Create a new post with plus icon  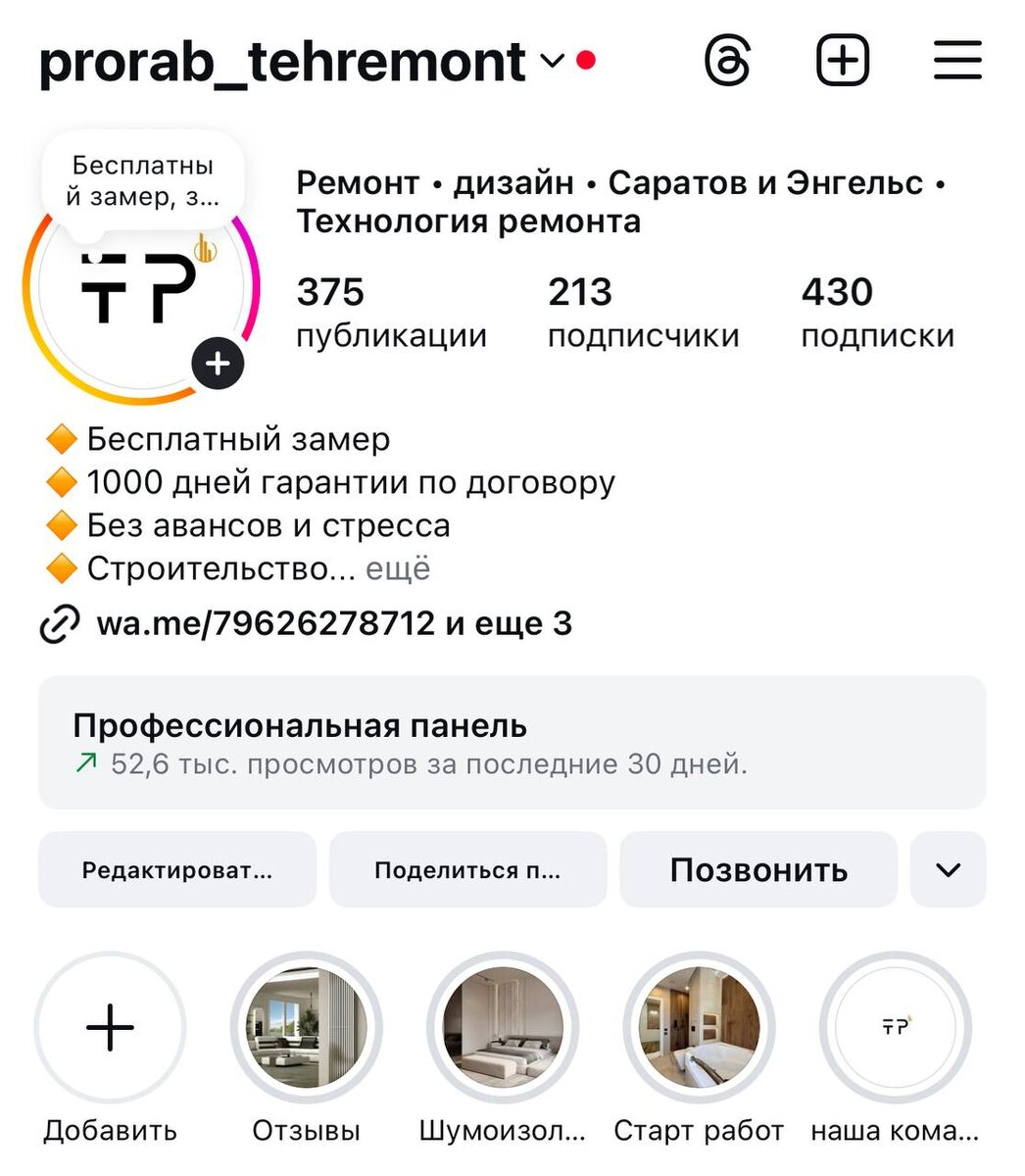[843, 61]
